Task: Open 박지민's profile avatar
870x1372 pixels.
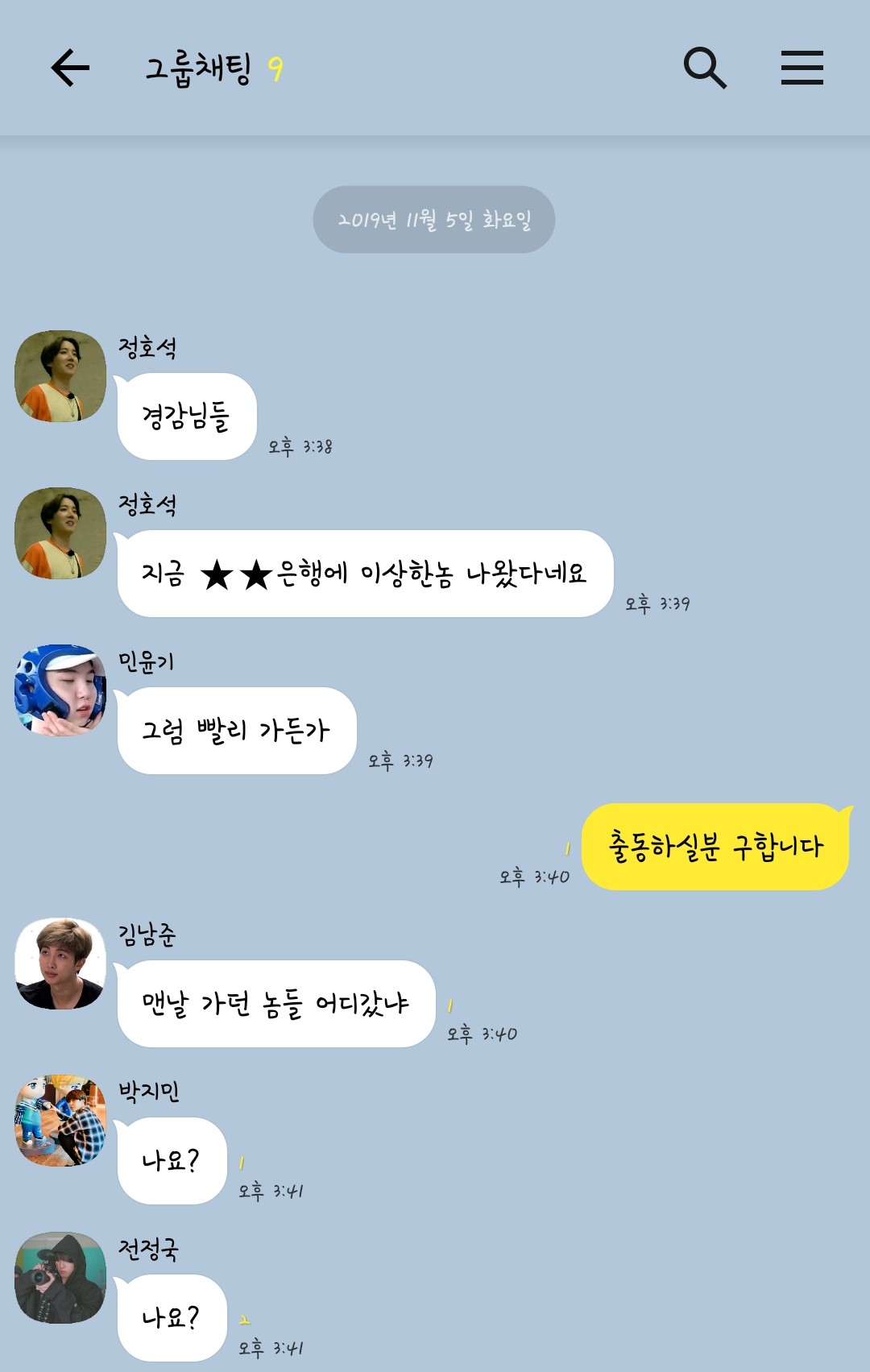Action: click(60, 1120)
